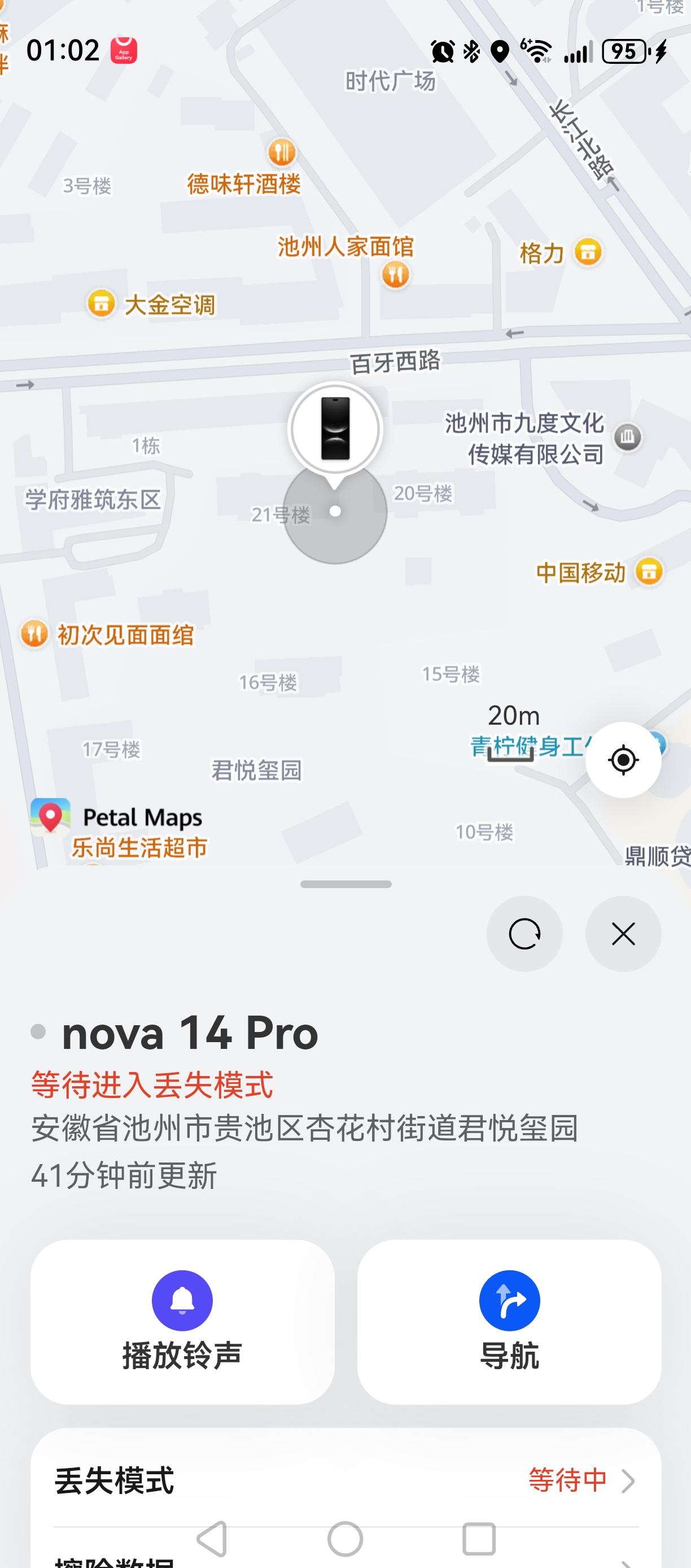Tap 播放铃声 to ring the device

point(182,1322)
